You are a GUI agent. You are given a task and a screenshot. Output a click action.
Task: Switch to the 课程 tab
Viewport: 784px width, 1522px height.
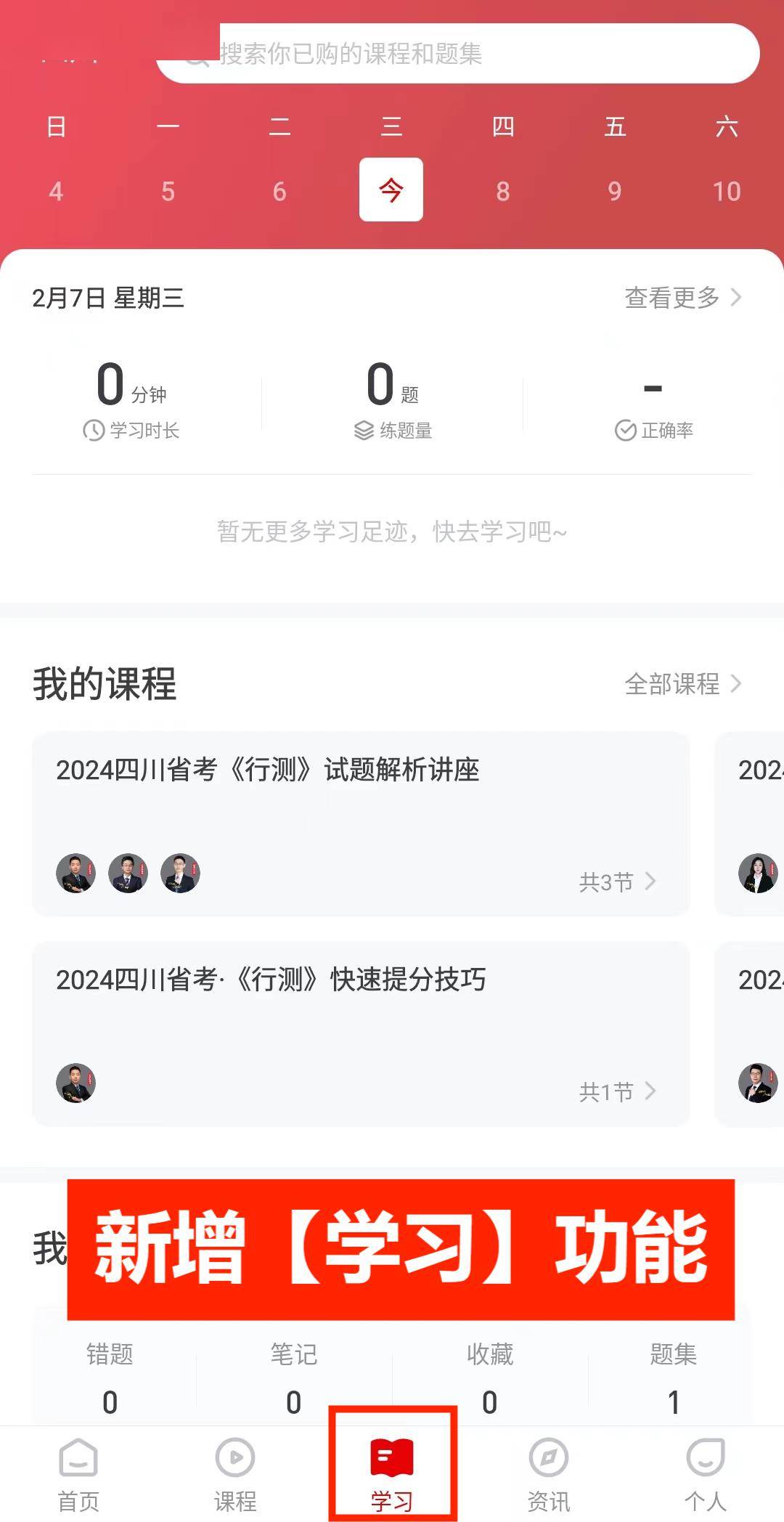click(x=235, y=1476)
